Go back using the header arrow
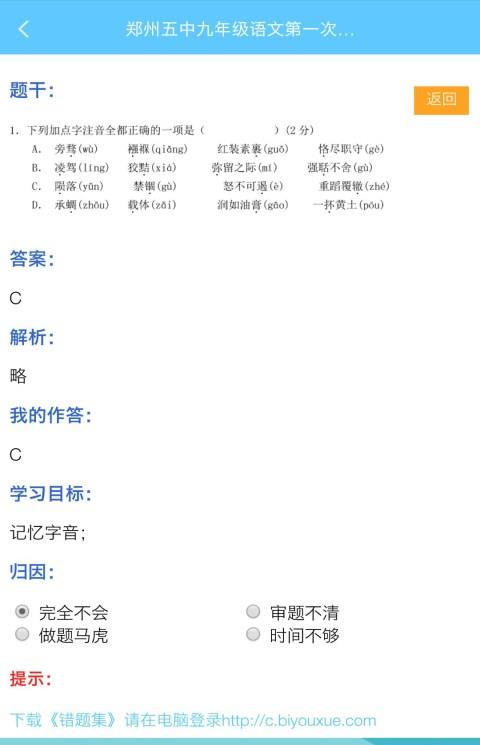This screenshot has width=480, height=745. point(24,29)
